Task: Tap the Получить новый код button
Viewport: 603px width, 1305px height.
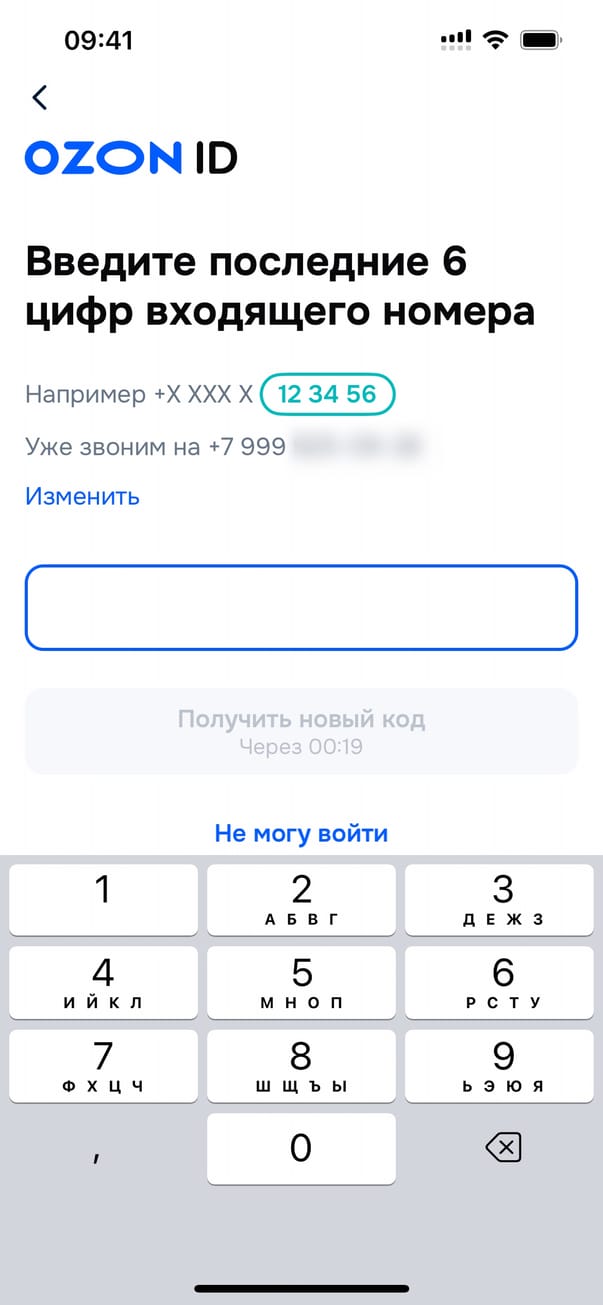Action: [301, 731]
